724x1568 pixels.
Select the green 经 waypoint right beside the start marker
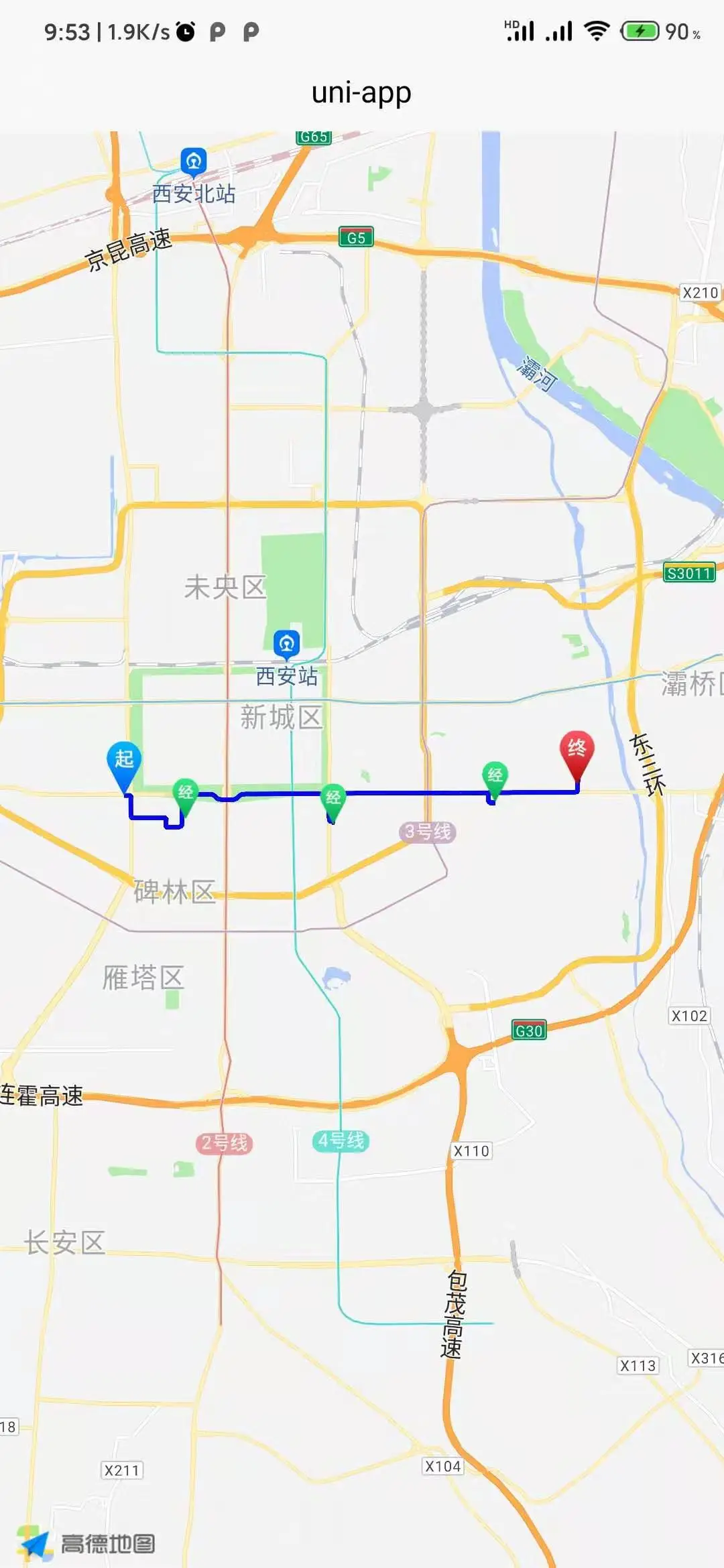185,793
